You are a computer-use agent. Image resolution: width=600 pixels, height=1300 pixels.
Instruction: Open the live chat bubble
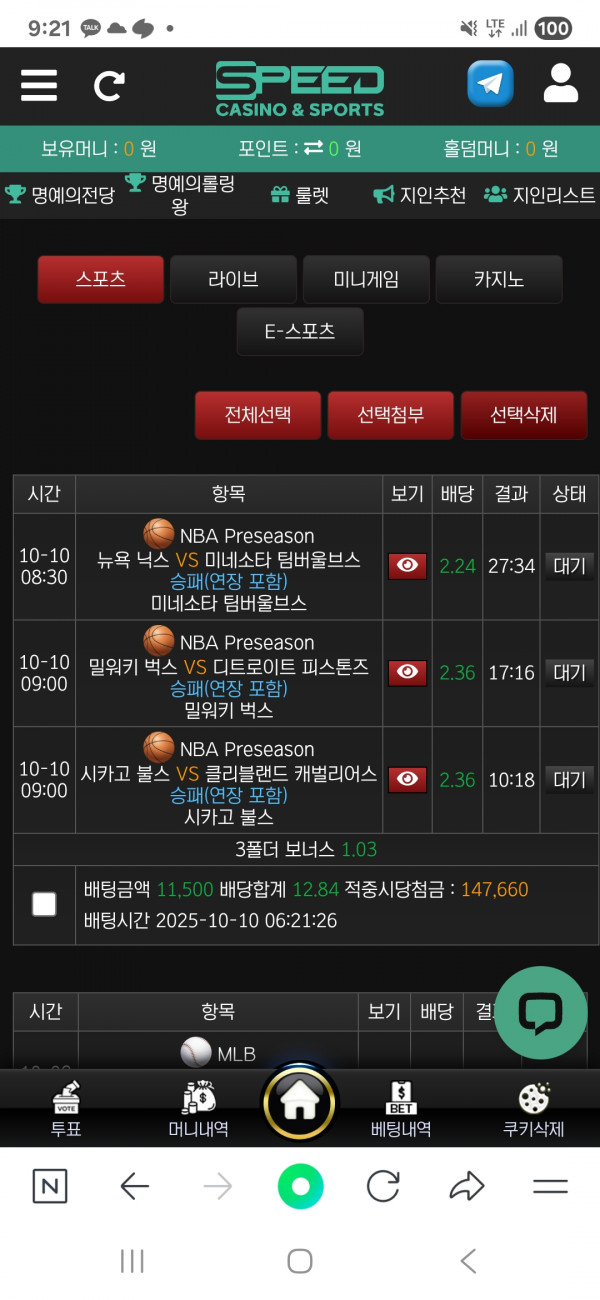(541, 1012)
